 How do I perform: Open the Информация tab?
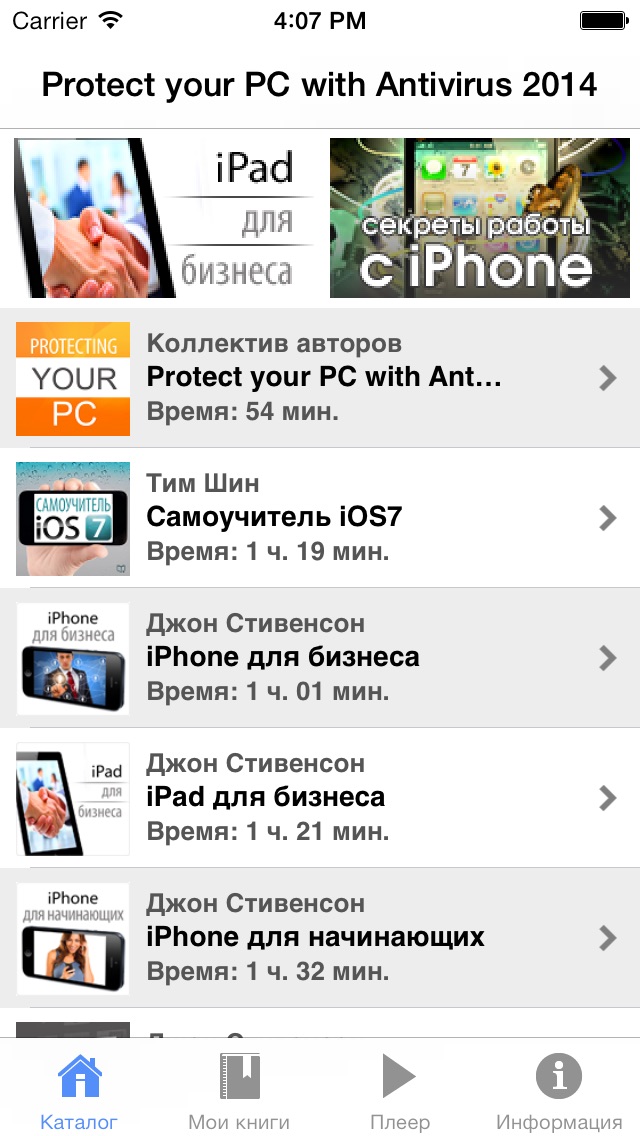(x=559, y=1090)
